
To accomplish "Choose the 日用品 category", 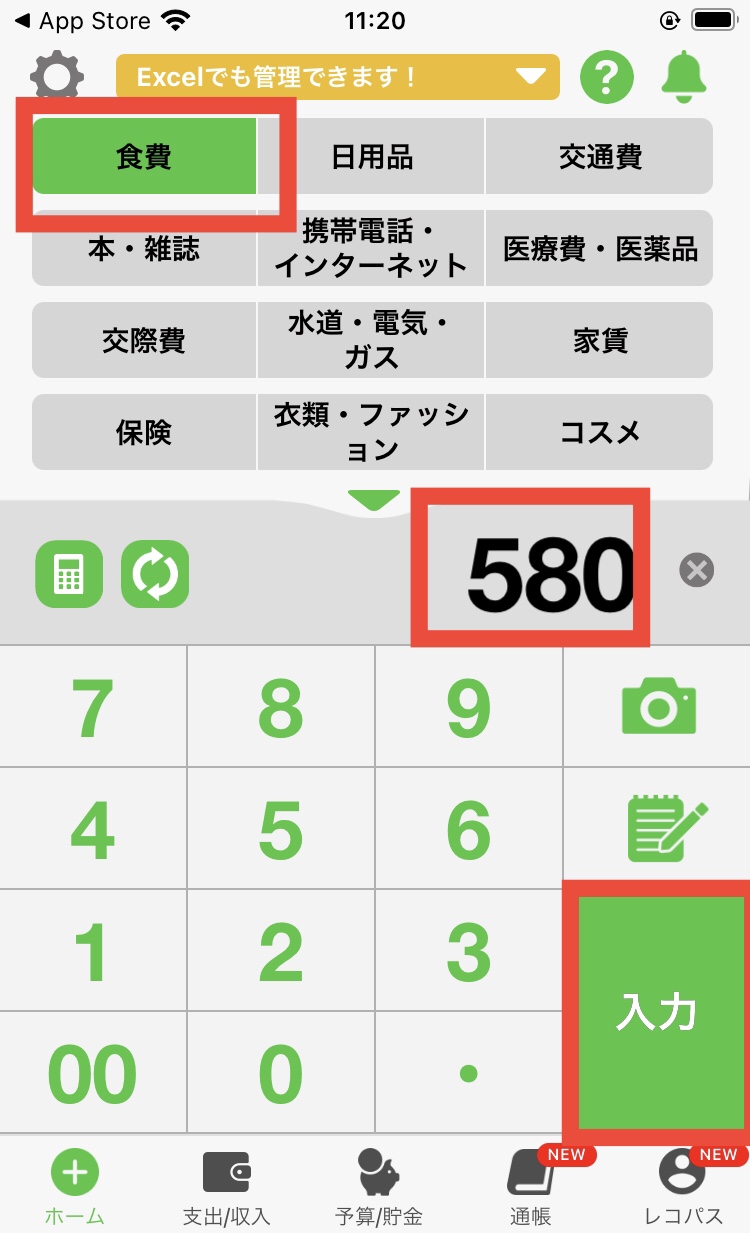I will (372, 157).
